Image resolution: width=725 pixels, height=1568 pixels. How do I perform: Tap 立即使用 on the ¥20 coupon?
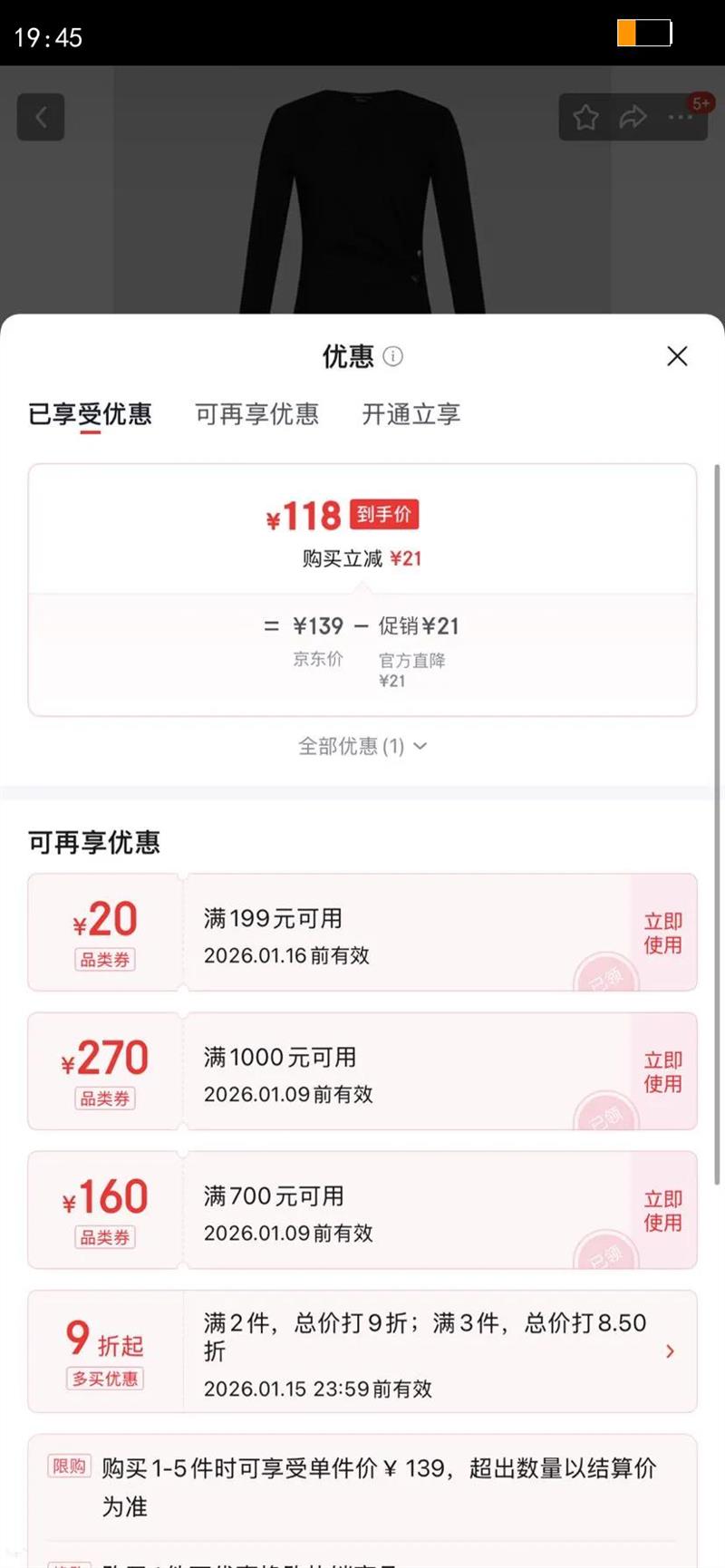point(662,933)
